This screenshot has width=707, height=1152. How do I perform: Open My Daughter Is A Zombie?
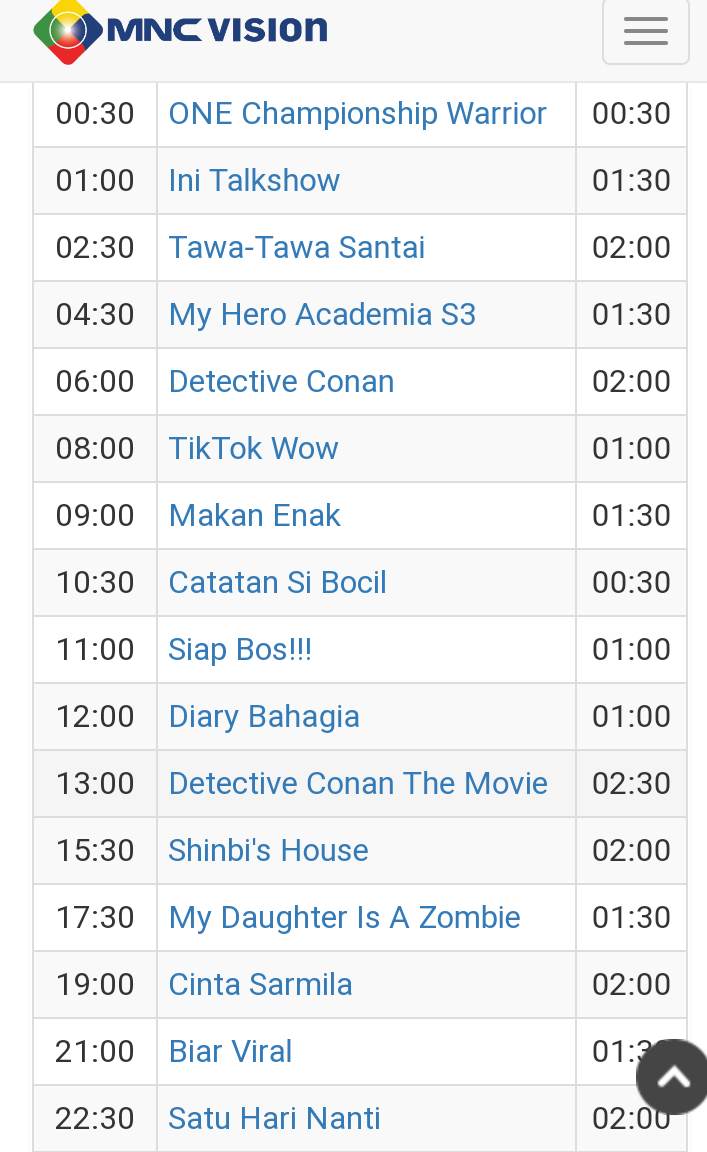coord(344,918)
